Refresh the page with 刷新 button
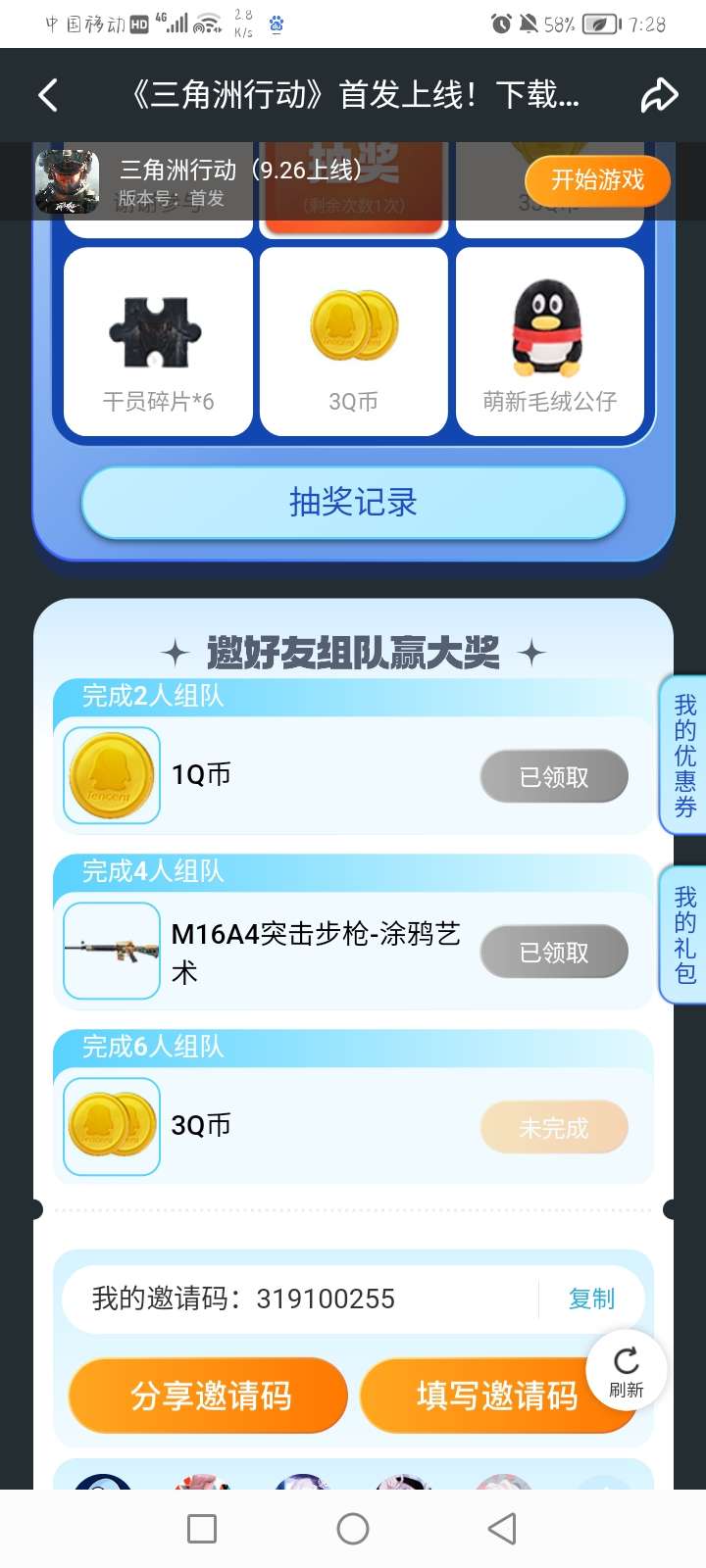Viewport: 706px width, 1568px height. pos(627,1372)
